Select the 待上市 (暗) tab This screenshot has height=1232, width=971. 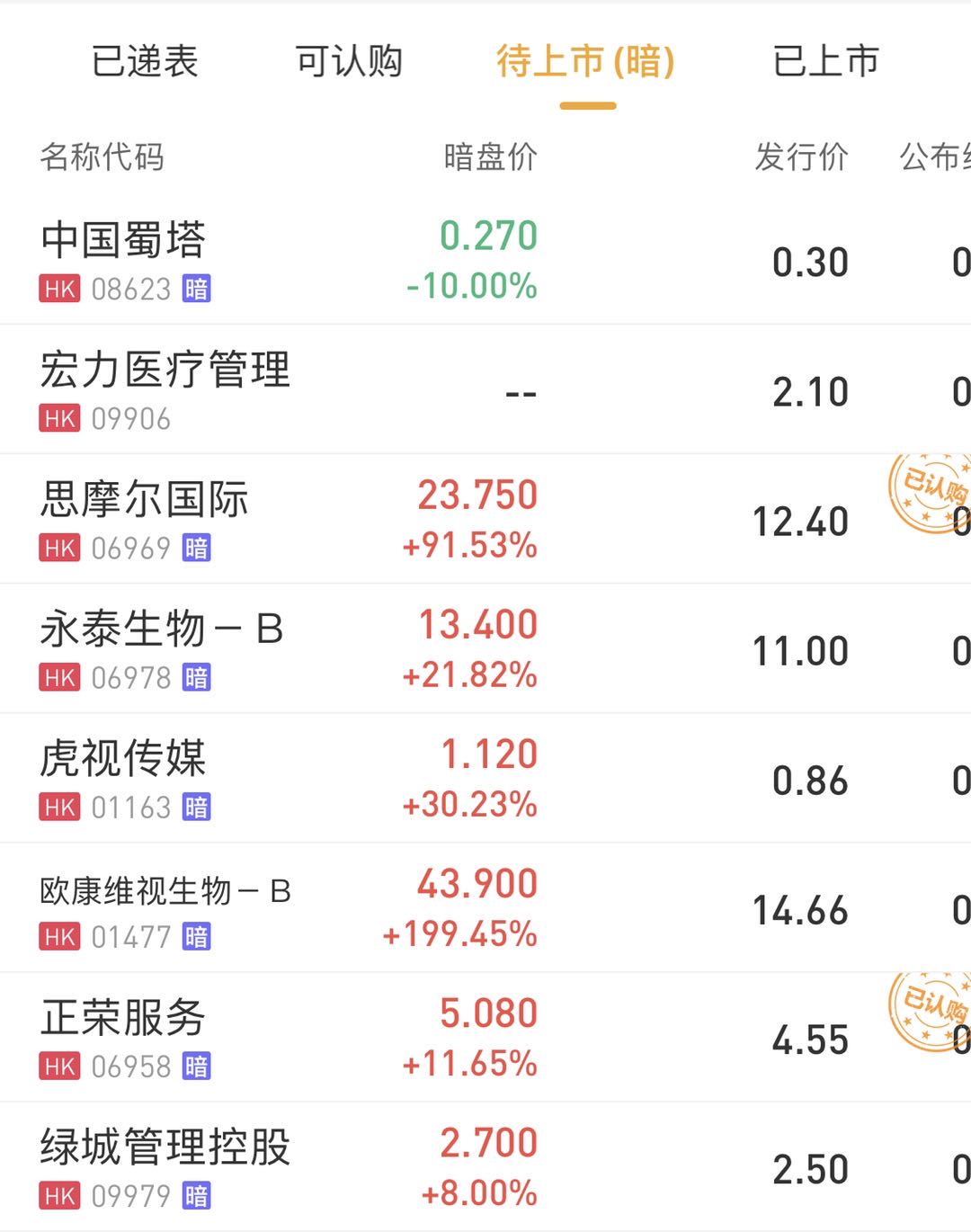585,61
